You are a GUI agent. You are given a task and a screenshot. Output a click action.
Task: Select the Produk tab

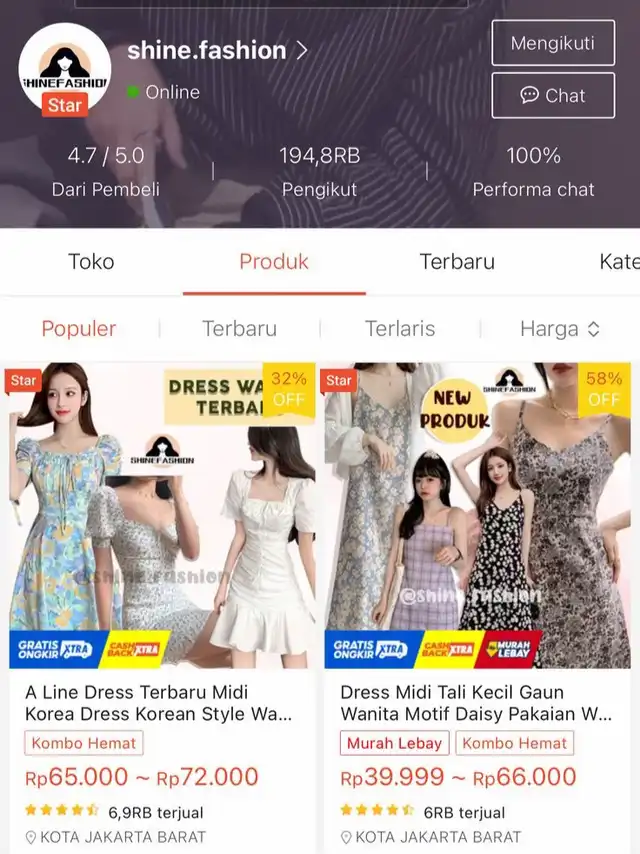click(273, 262)
